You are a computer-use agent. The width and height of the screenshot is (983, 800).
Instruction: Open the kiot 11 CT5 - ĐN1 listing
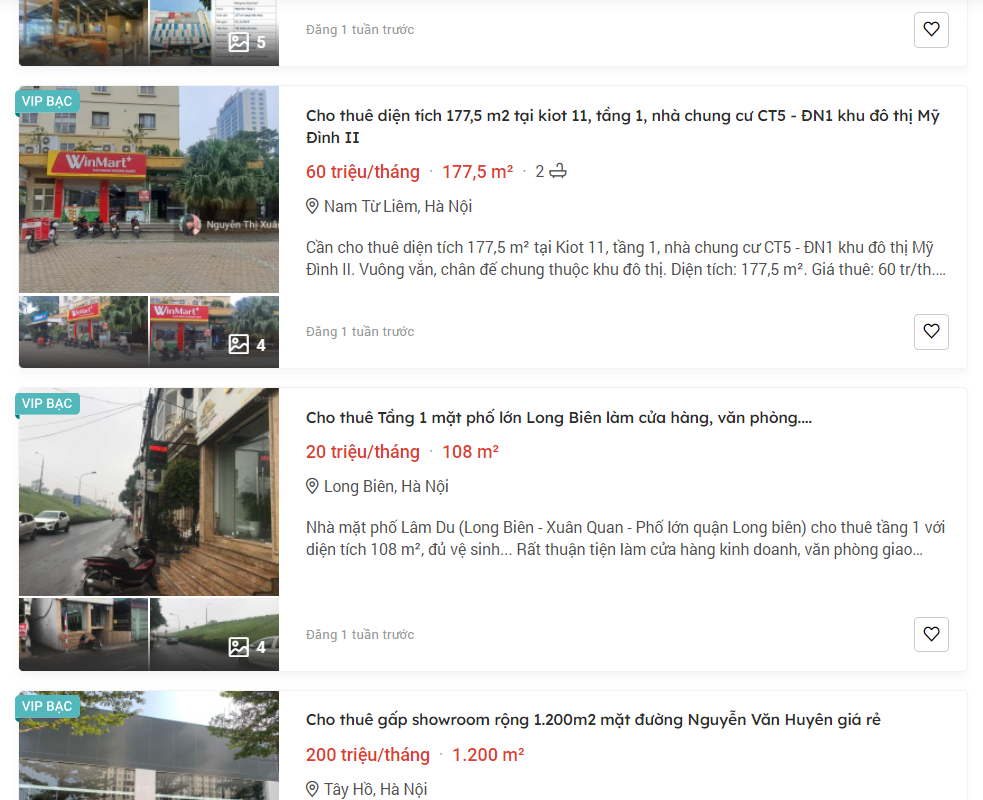(622, 126)
